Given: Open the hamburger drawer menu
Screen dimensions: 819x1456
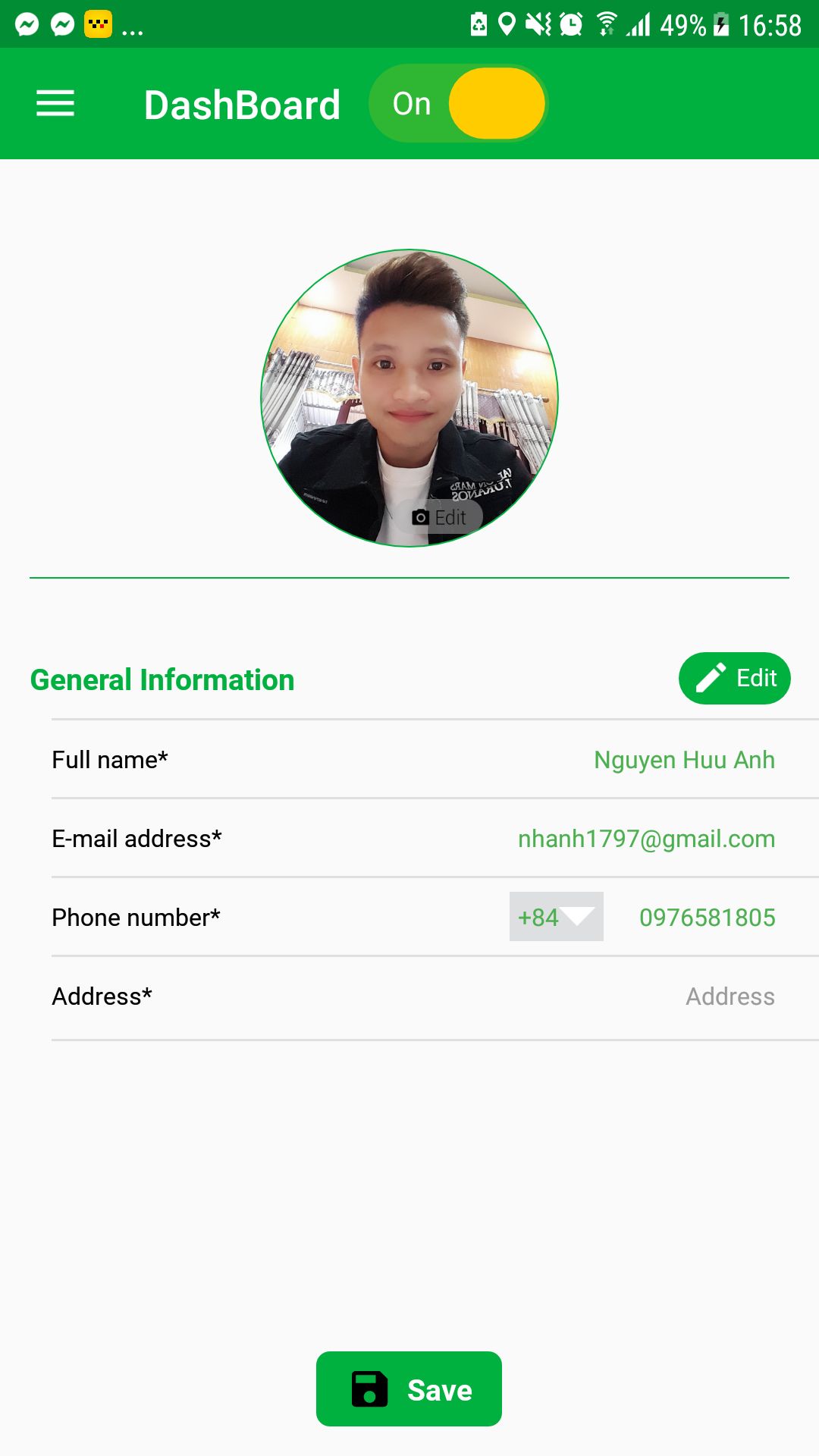Looking at the screenshot, I should pos(55,104).
